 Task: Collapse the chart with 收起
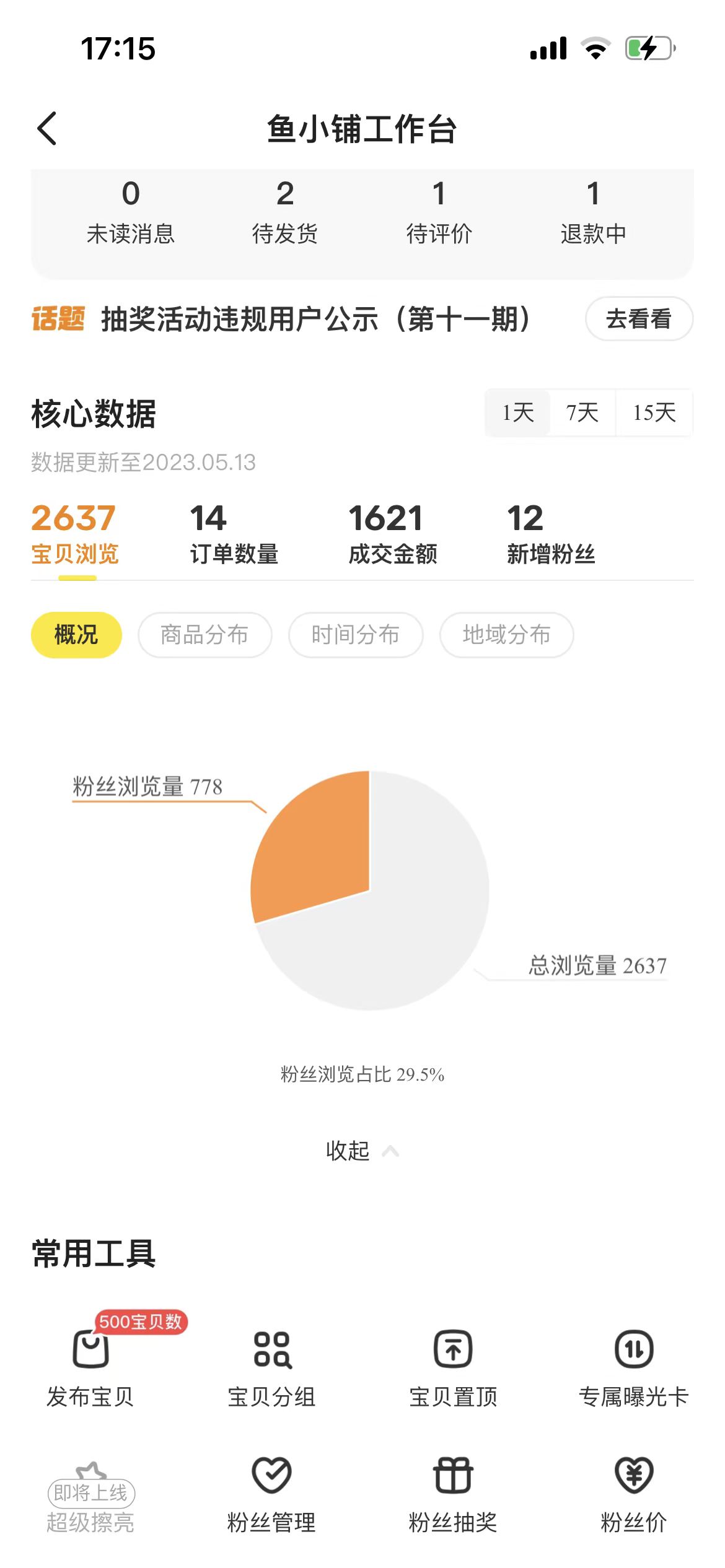(362, 1151)
